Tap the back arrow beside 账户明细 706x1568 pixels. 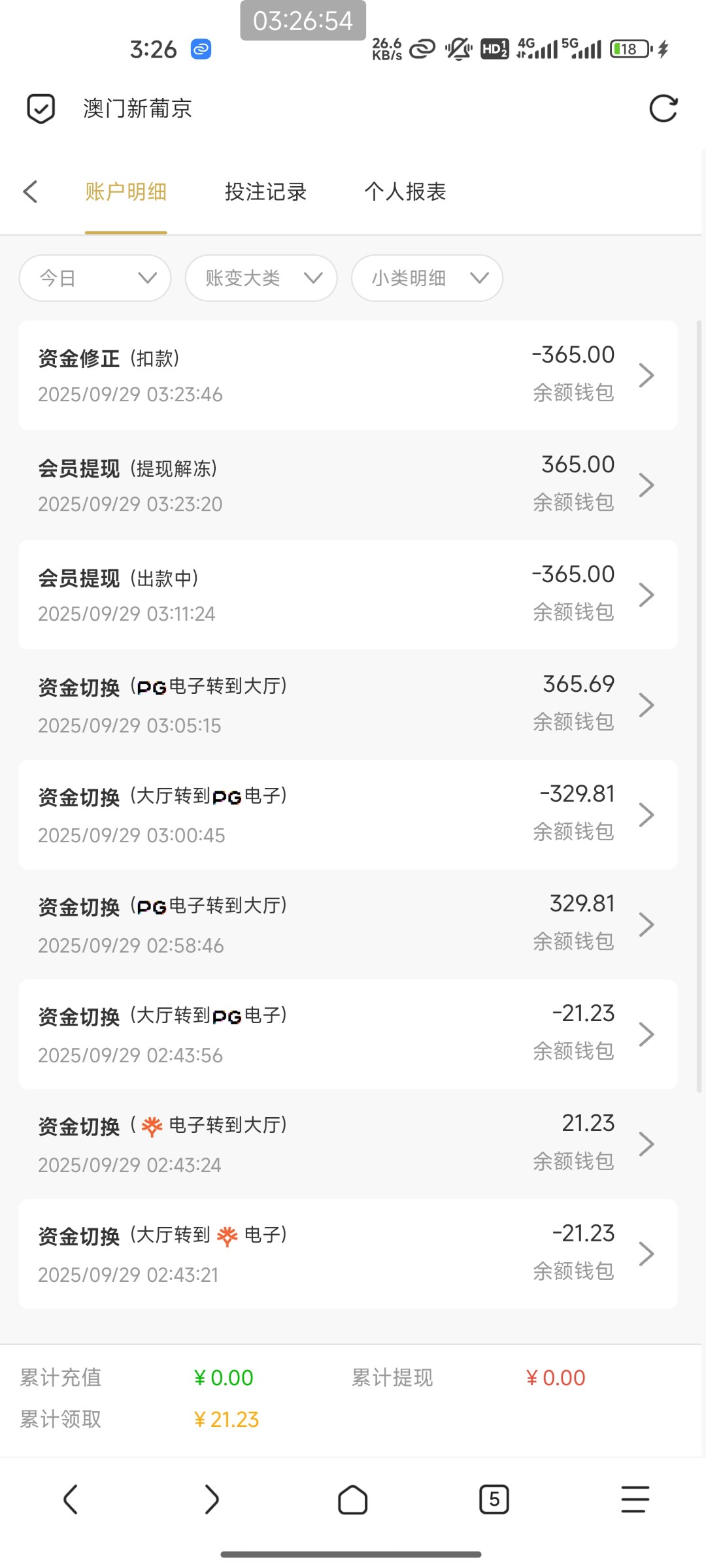pyautogui.click(x=30, y=191)
